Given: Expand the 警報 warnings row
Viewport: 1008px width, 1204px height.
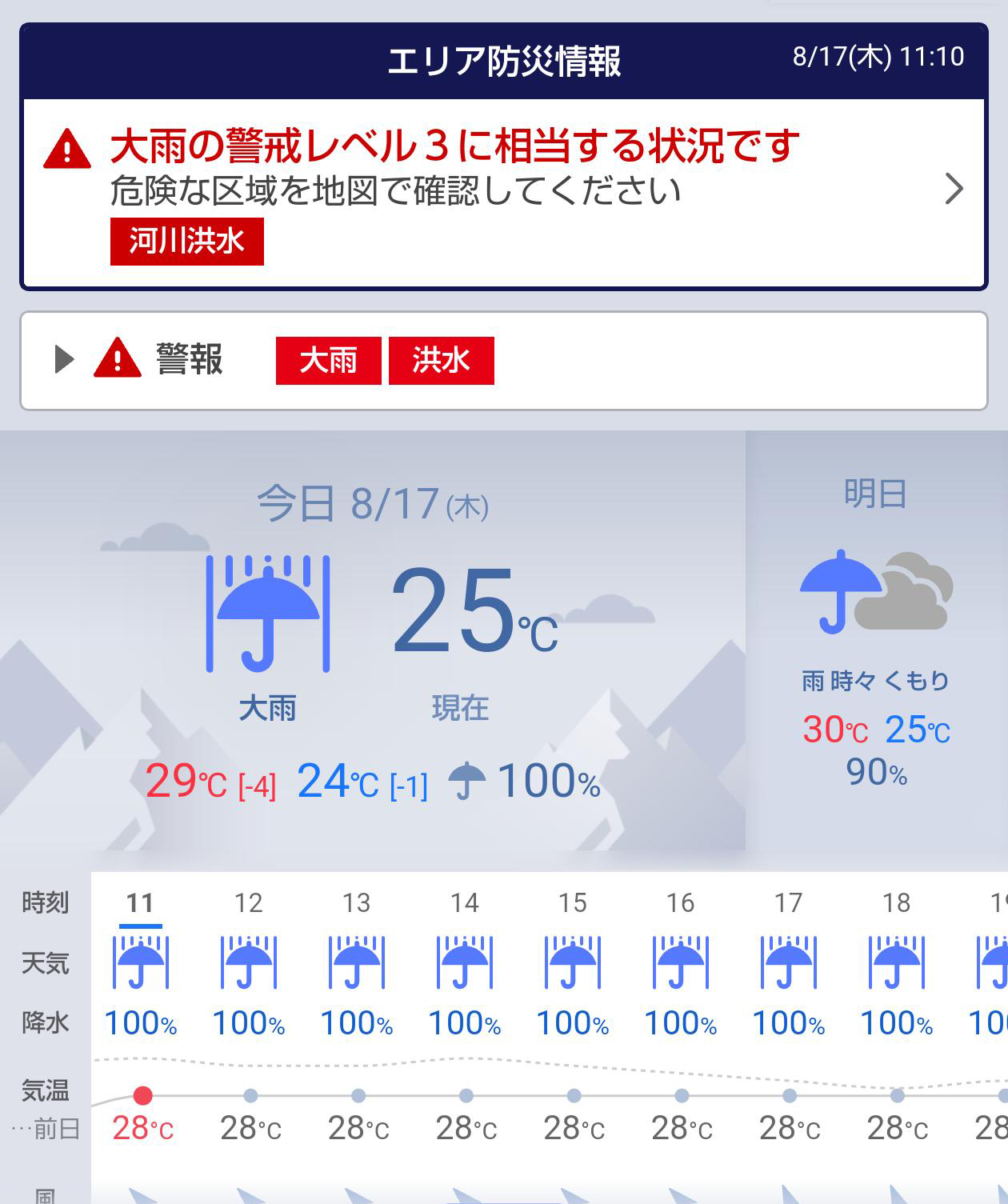Looking at the screenshot, I should point(65,359).
